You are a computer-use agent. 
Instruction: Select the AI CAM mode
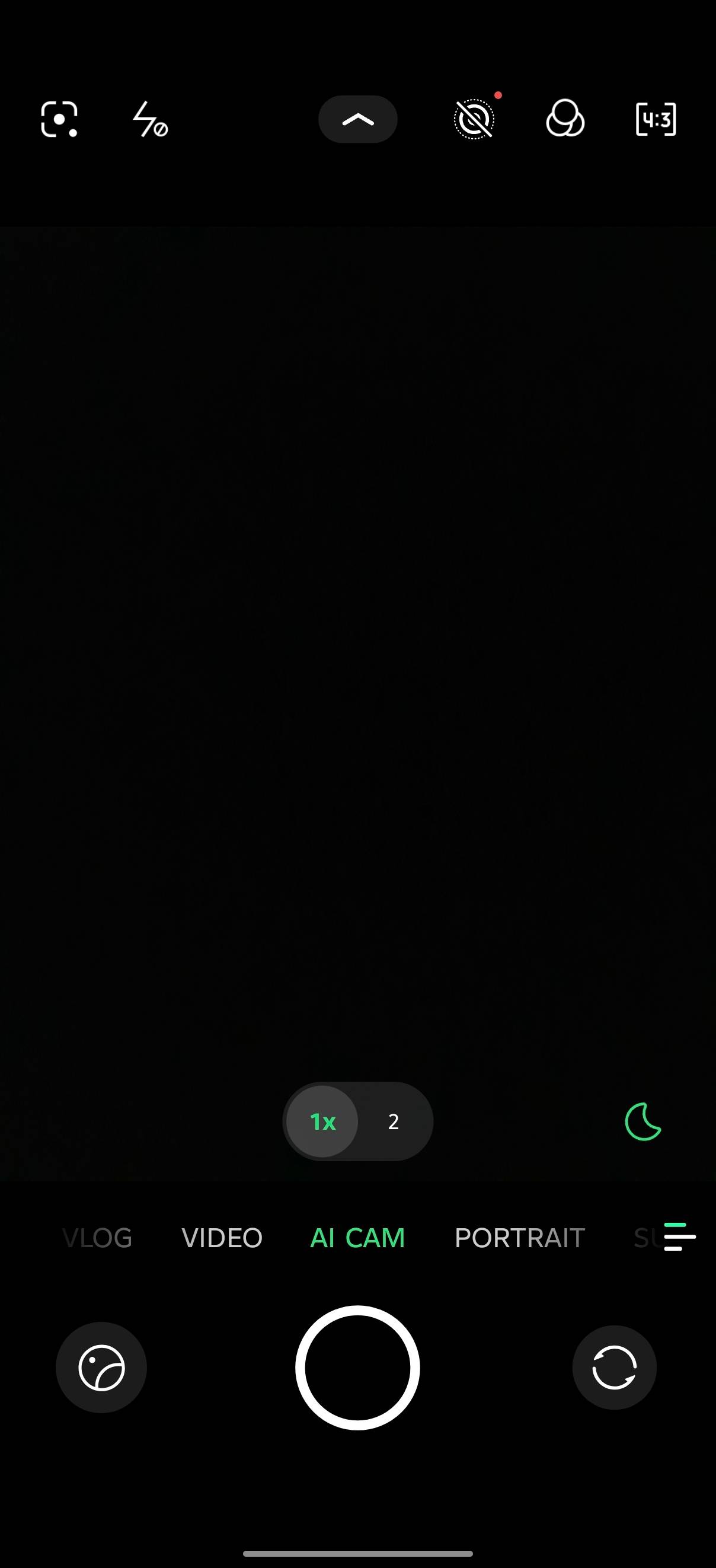click(357, 1238)
